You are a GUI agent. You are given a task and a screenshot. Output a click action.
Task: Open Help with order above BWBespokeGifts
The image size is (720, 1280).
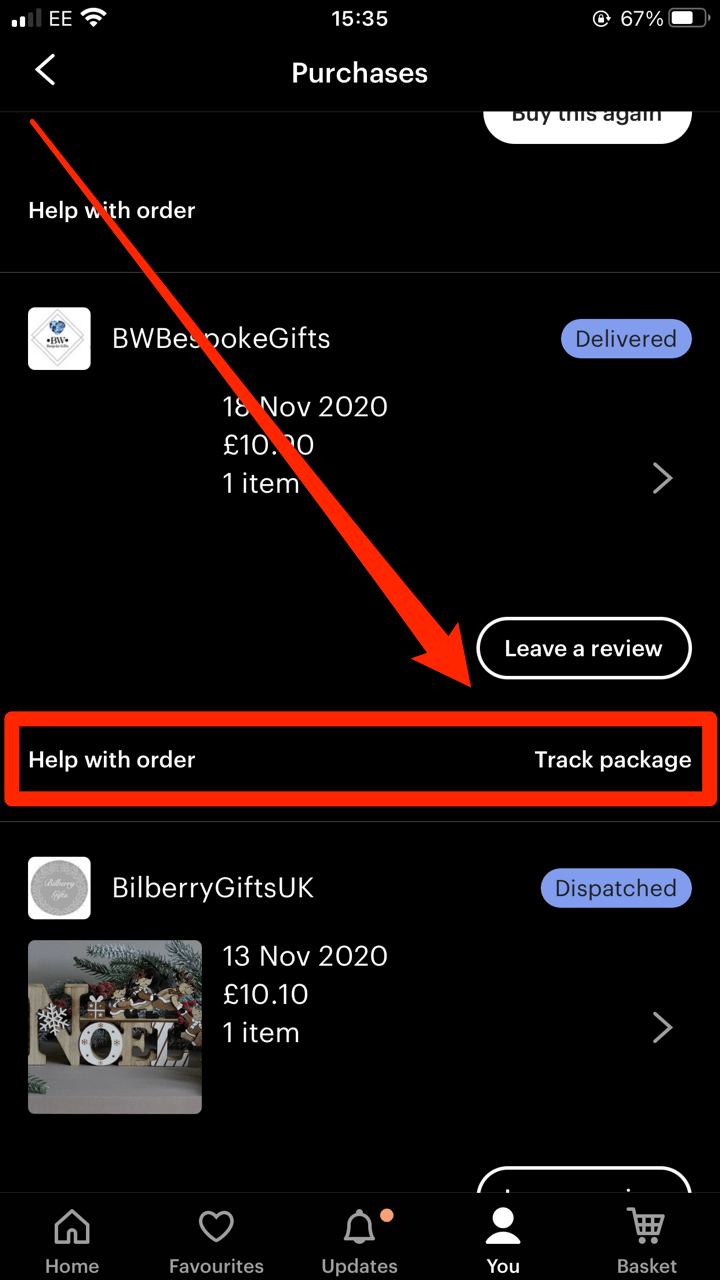point(112,210)
